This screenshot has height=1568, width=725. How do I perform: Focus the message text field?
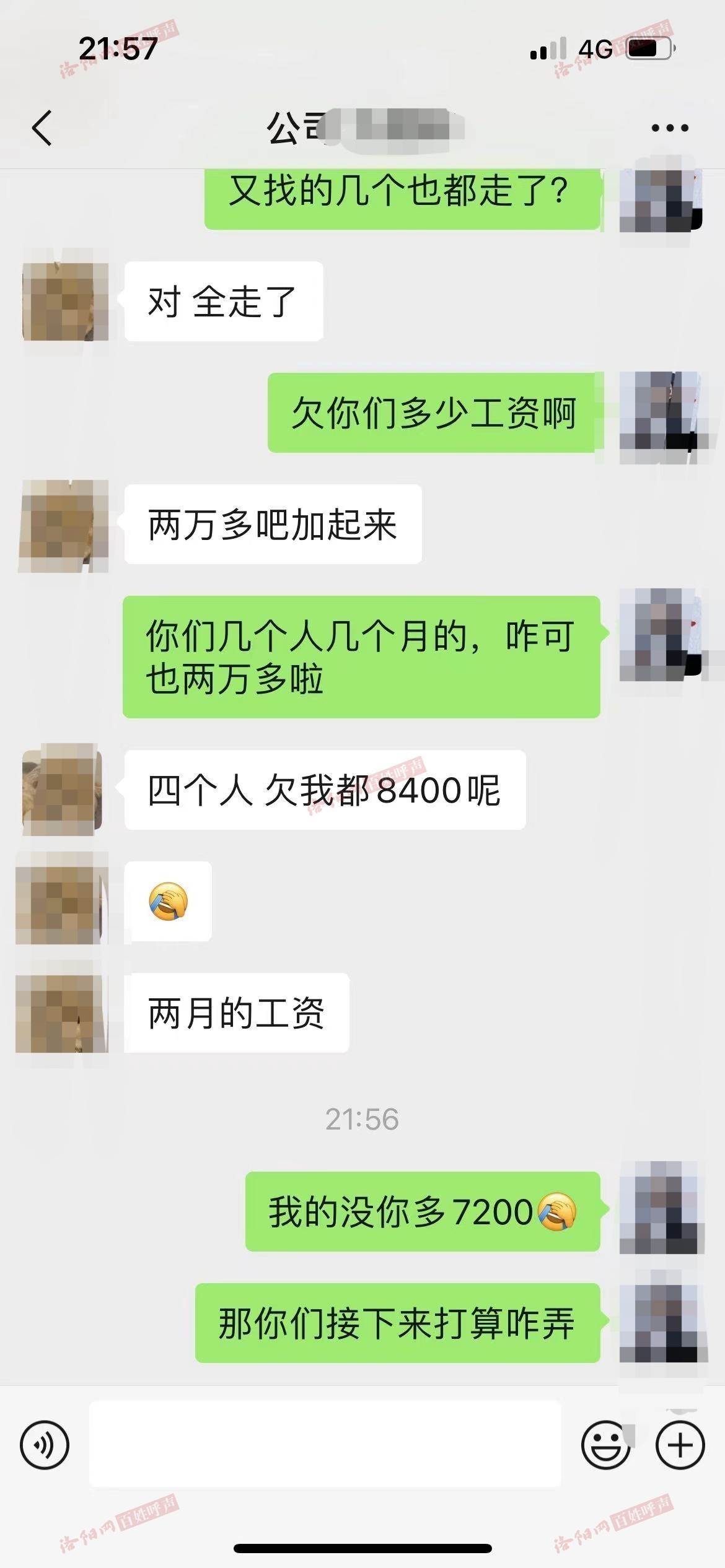coord(325,1445)
